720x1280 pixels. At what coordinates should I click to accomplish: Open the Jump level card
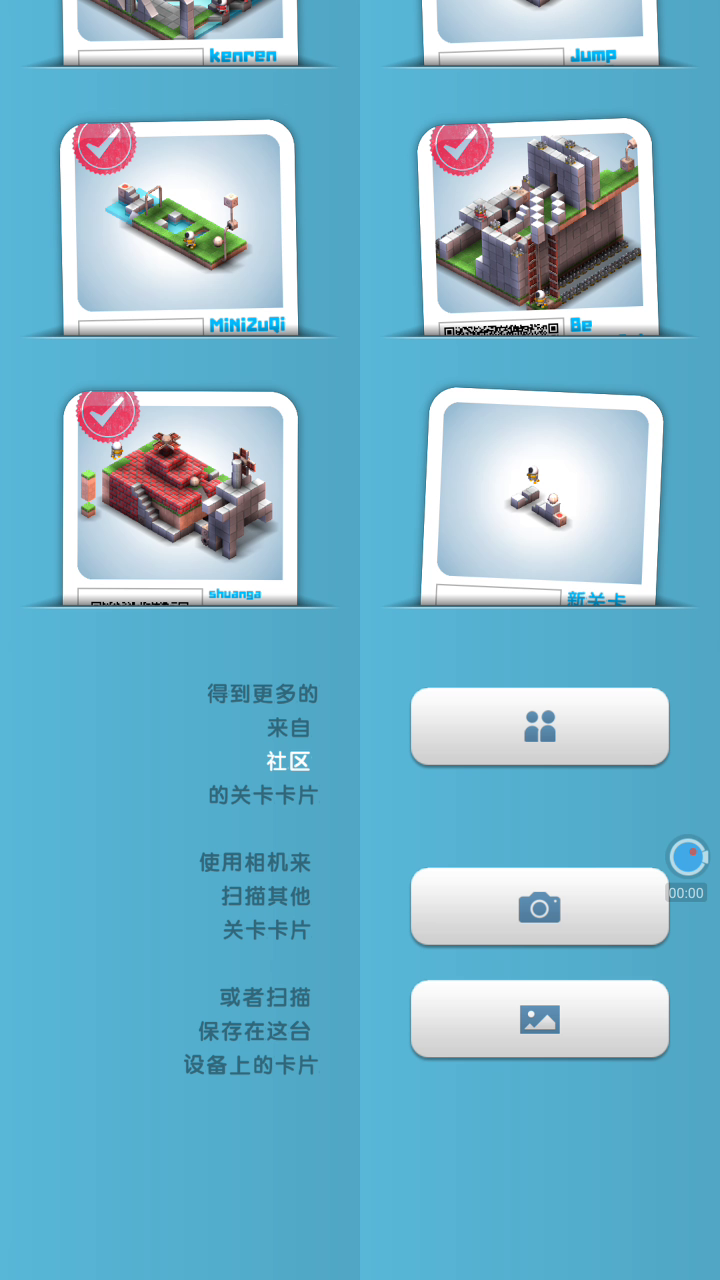(540, 33)
